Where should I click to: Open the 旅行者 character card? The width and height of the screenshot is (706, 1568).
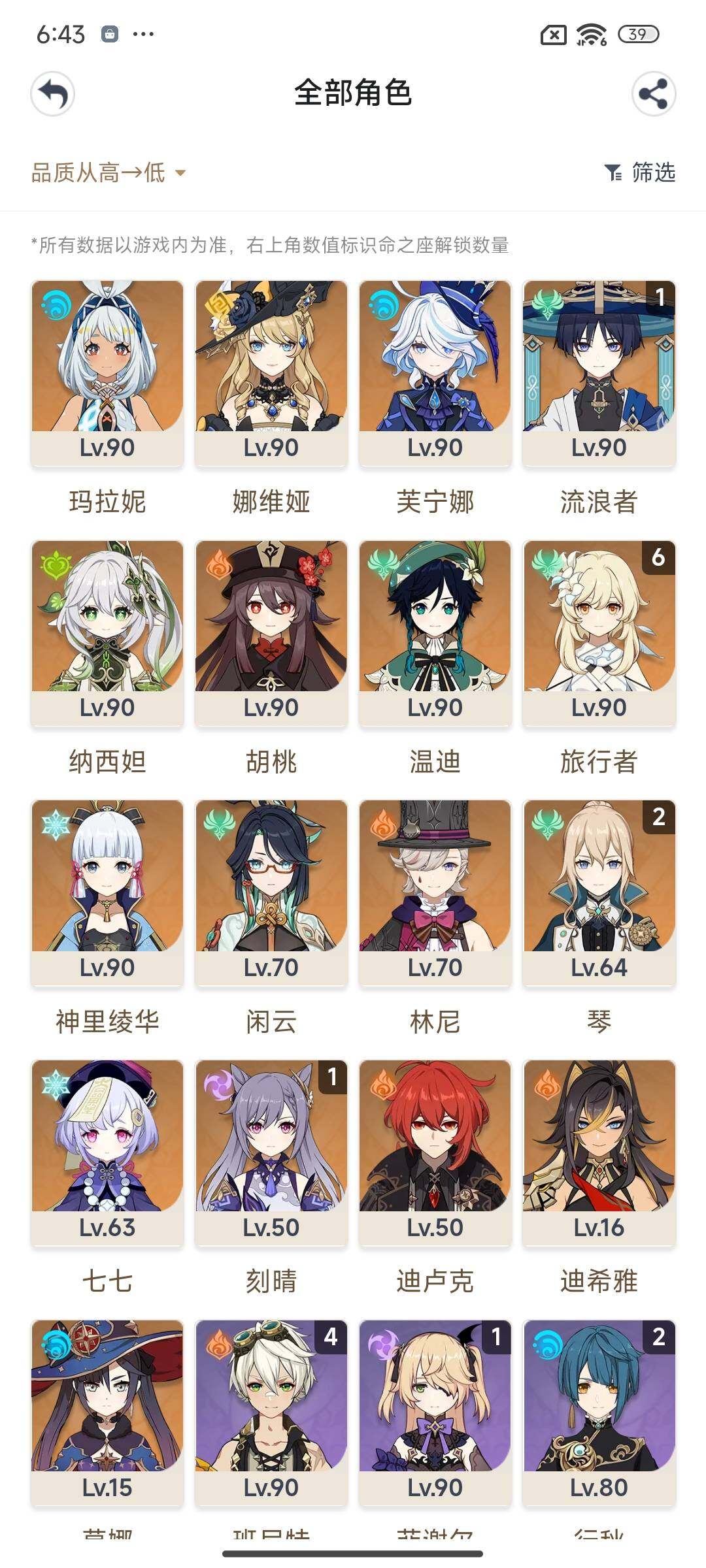[x=599, y=634]
